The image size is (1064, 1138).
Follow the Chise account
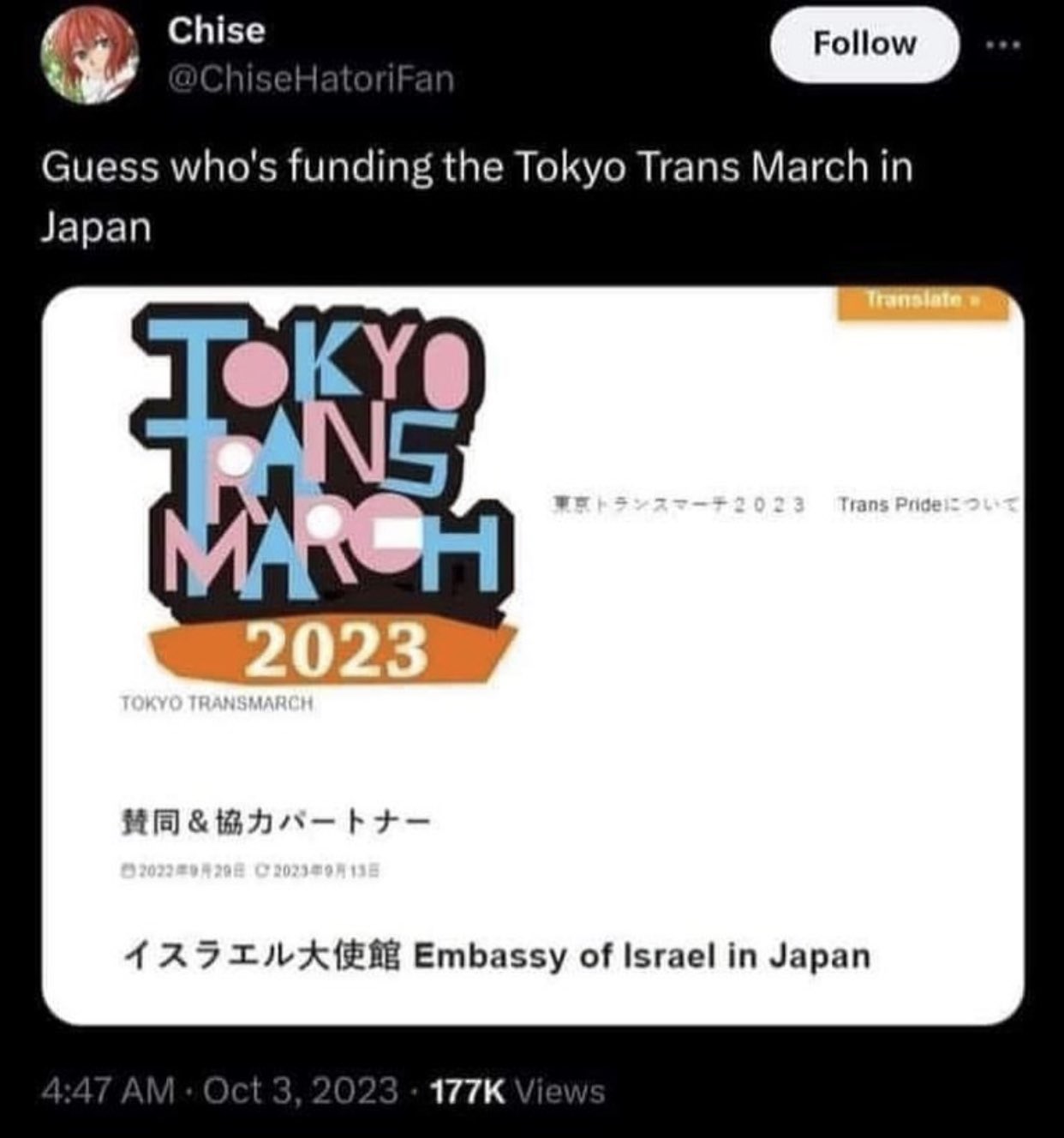864,45
